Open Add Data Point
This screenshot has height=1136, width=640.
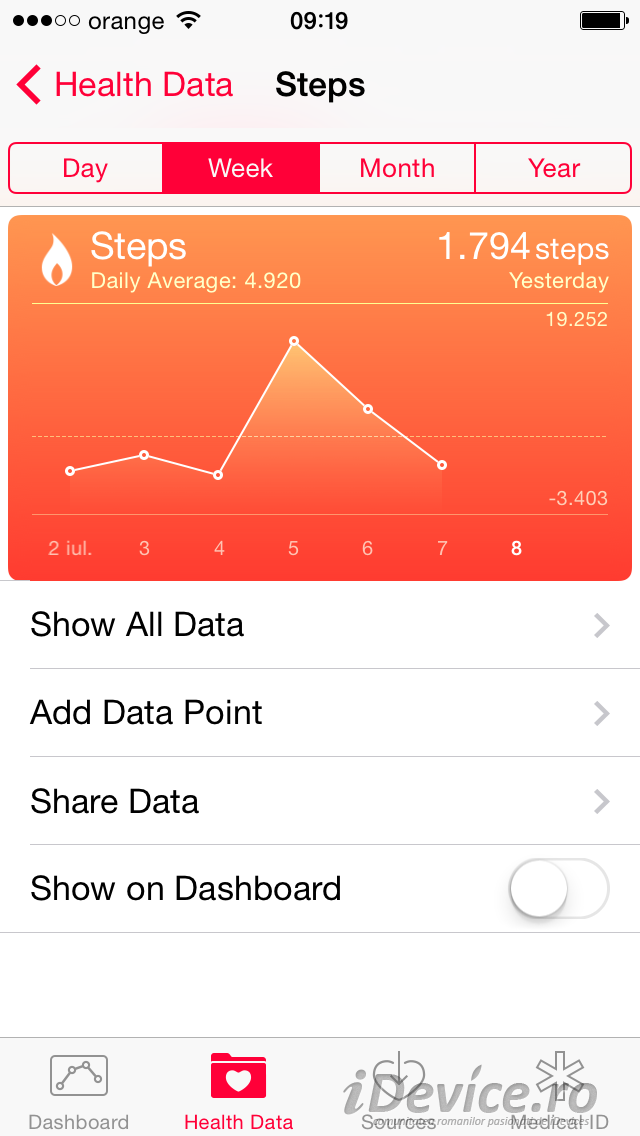click(320, 713)
